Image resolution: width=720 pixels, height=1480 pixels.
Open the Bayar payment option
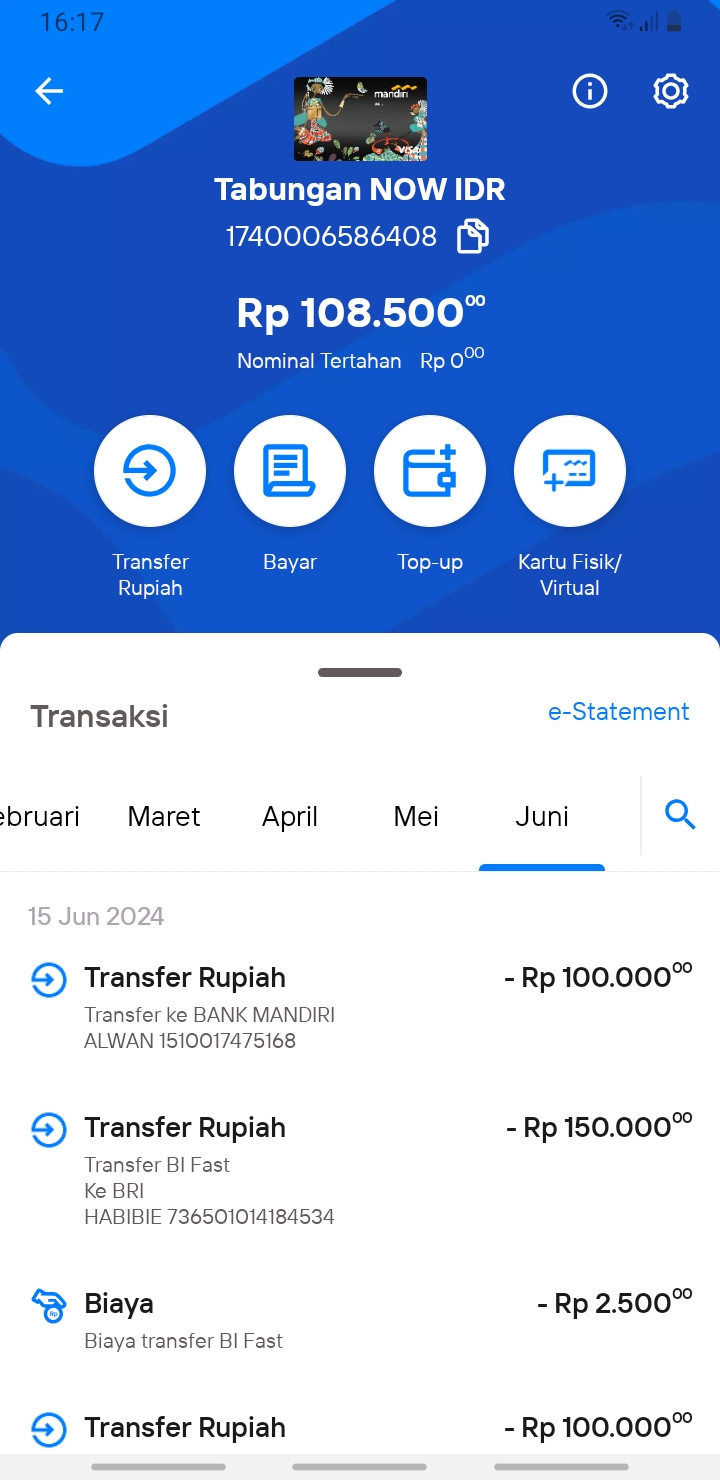(x=290, y=470)
